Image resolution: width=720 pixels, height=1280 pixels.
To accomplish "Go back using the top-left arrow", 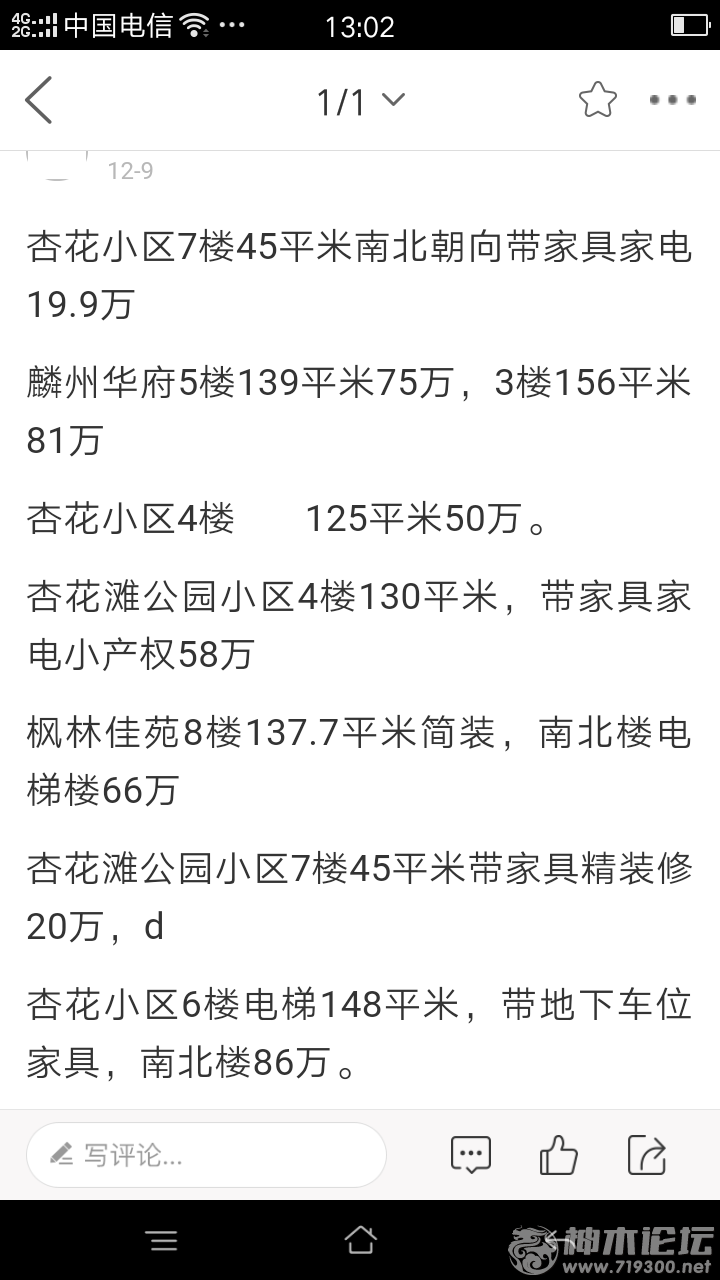I will 38,100.
